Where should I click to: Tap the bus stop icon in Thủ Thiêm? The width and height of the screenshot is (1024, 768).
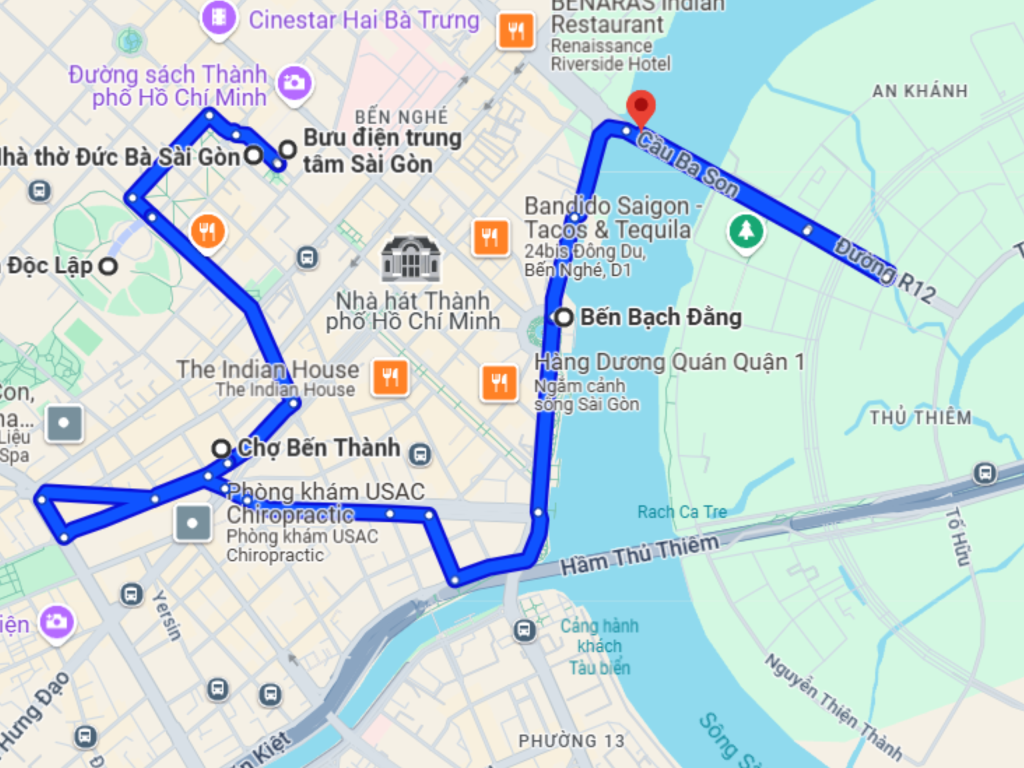(x=985, y=472)
